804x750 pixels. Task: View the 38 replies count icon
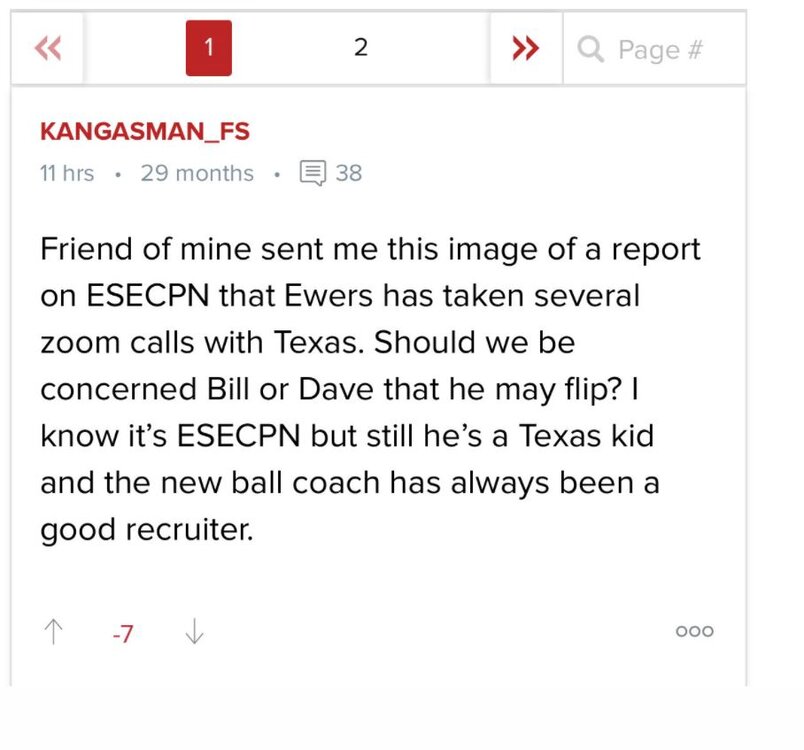click(x=313, y=174)
